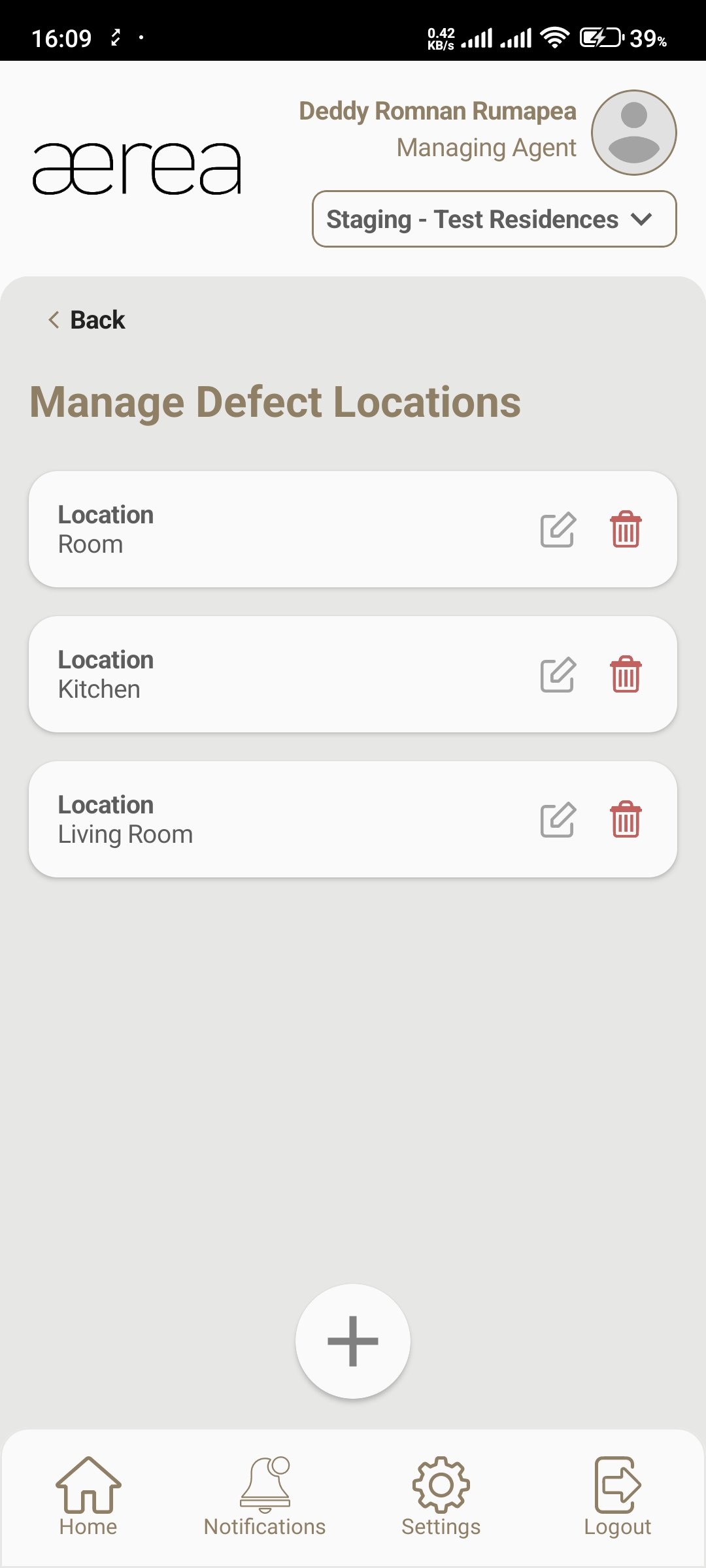Edit the Living Room location
706x1568 pixels.
pos(558,820)
